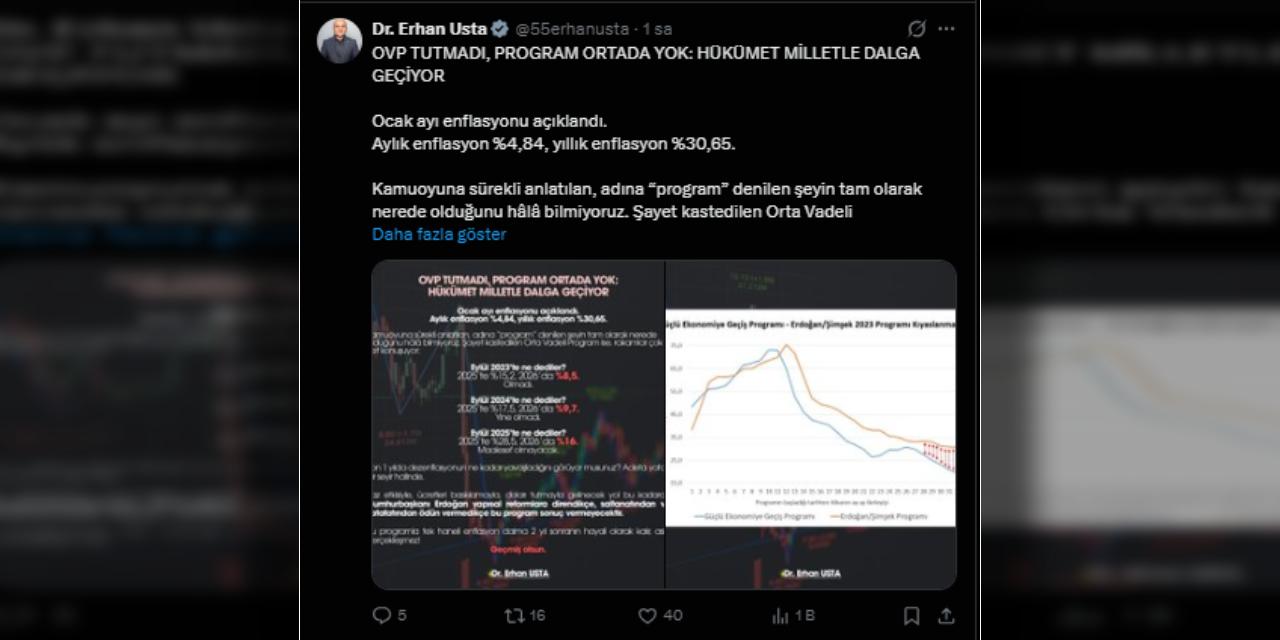
Task: Bookmark Dr. Erhan Usta's post
Action: pos(912,616)
